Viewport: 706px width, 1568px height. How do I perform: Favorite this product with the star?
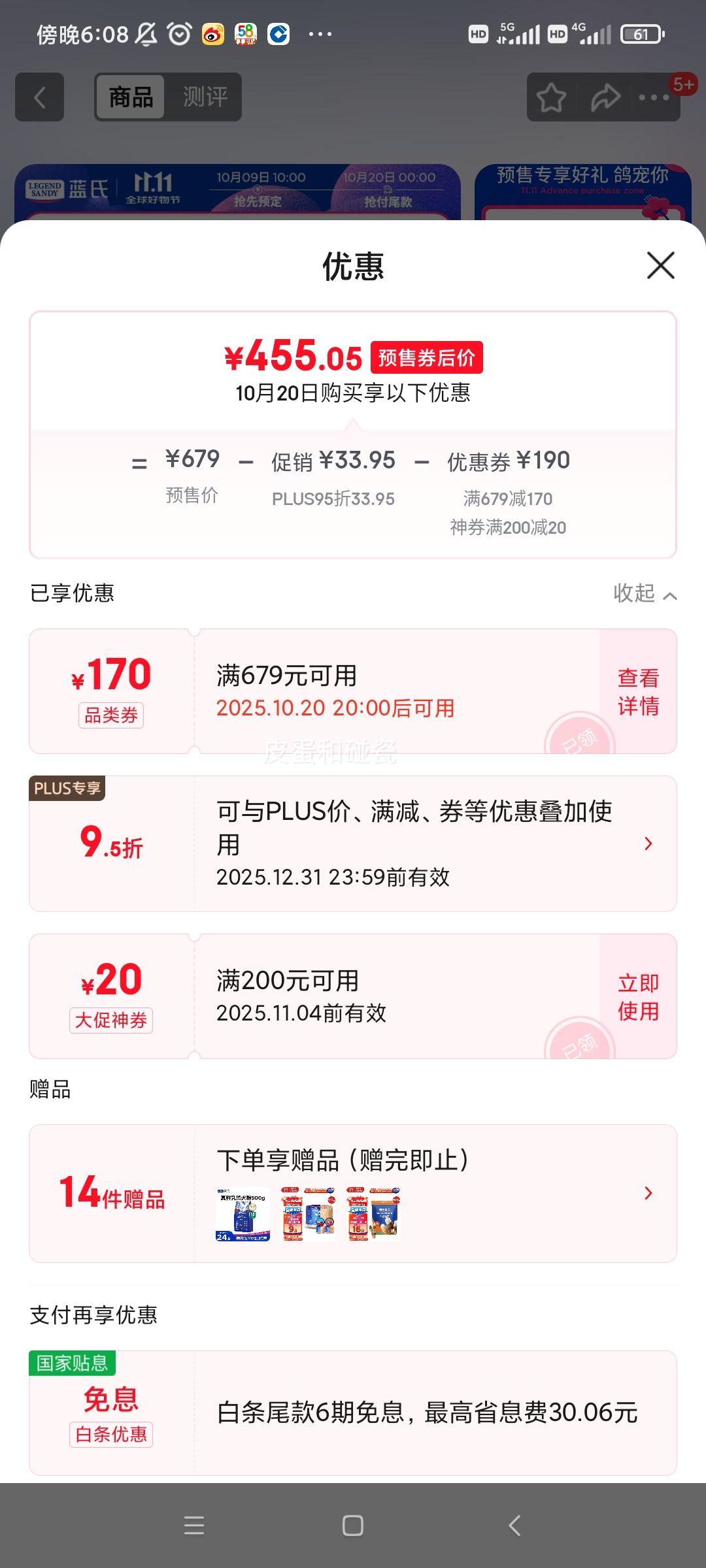[x=551, y=98]
